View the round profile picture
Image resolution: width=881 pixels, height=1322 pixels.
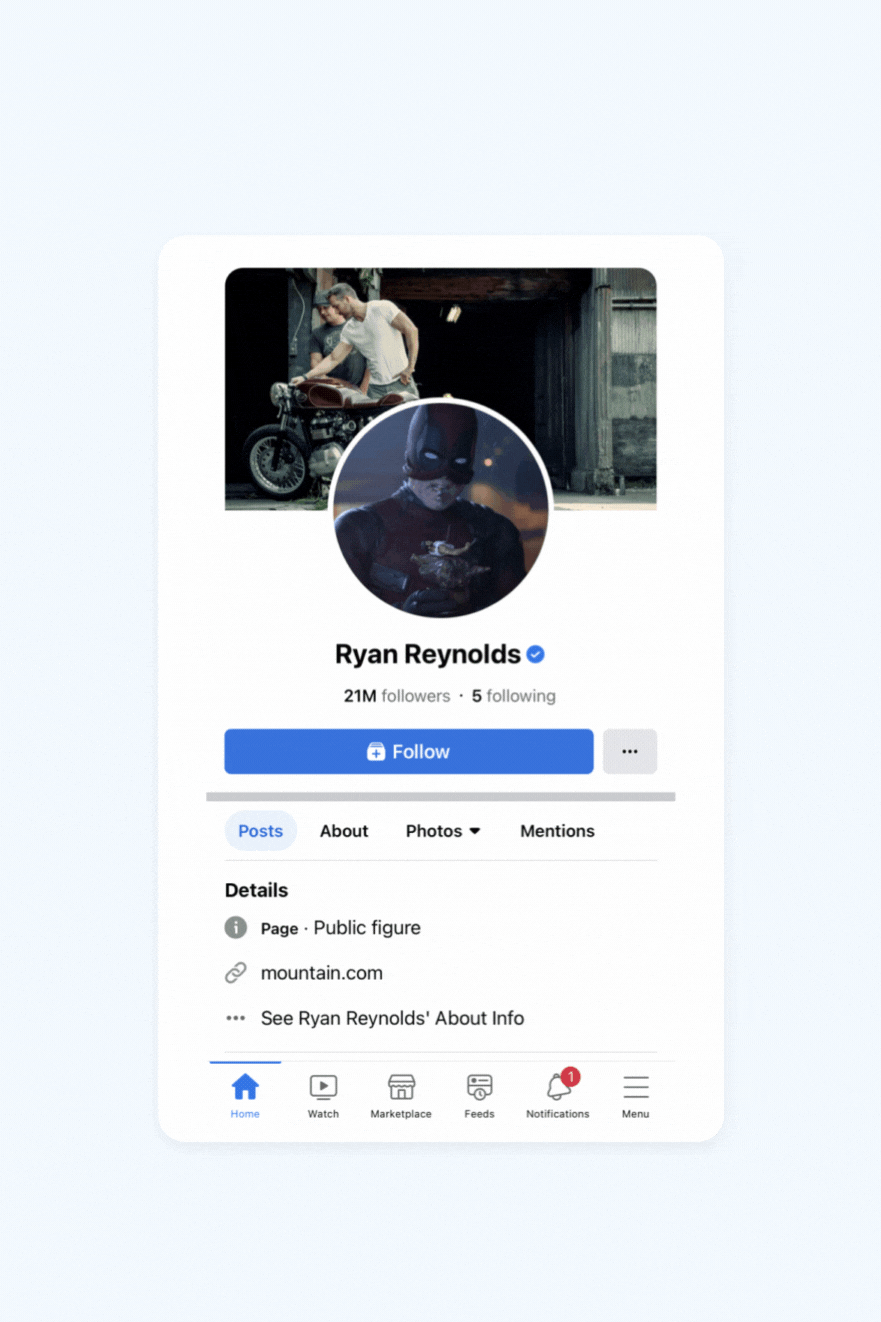[x=441, y=508]
